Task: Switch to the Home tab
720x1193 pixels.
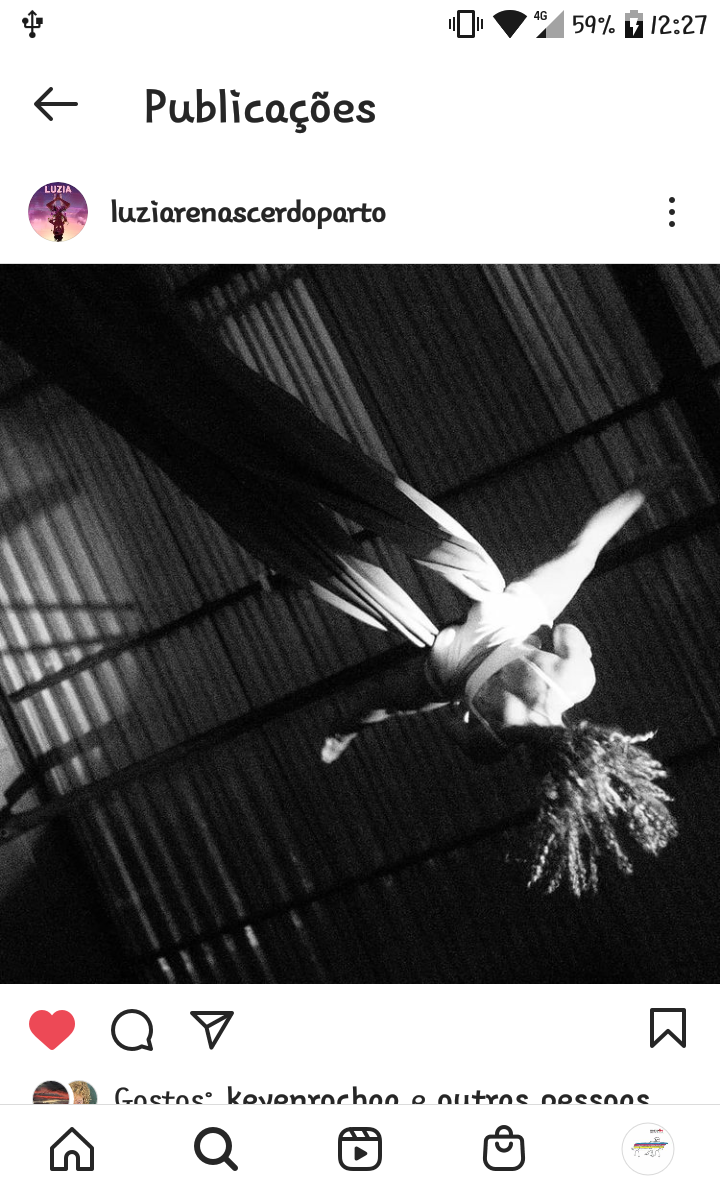Action: point(72,1150)
